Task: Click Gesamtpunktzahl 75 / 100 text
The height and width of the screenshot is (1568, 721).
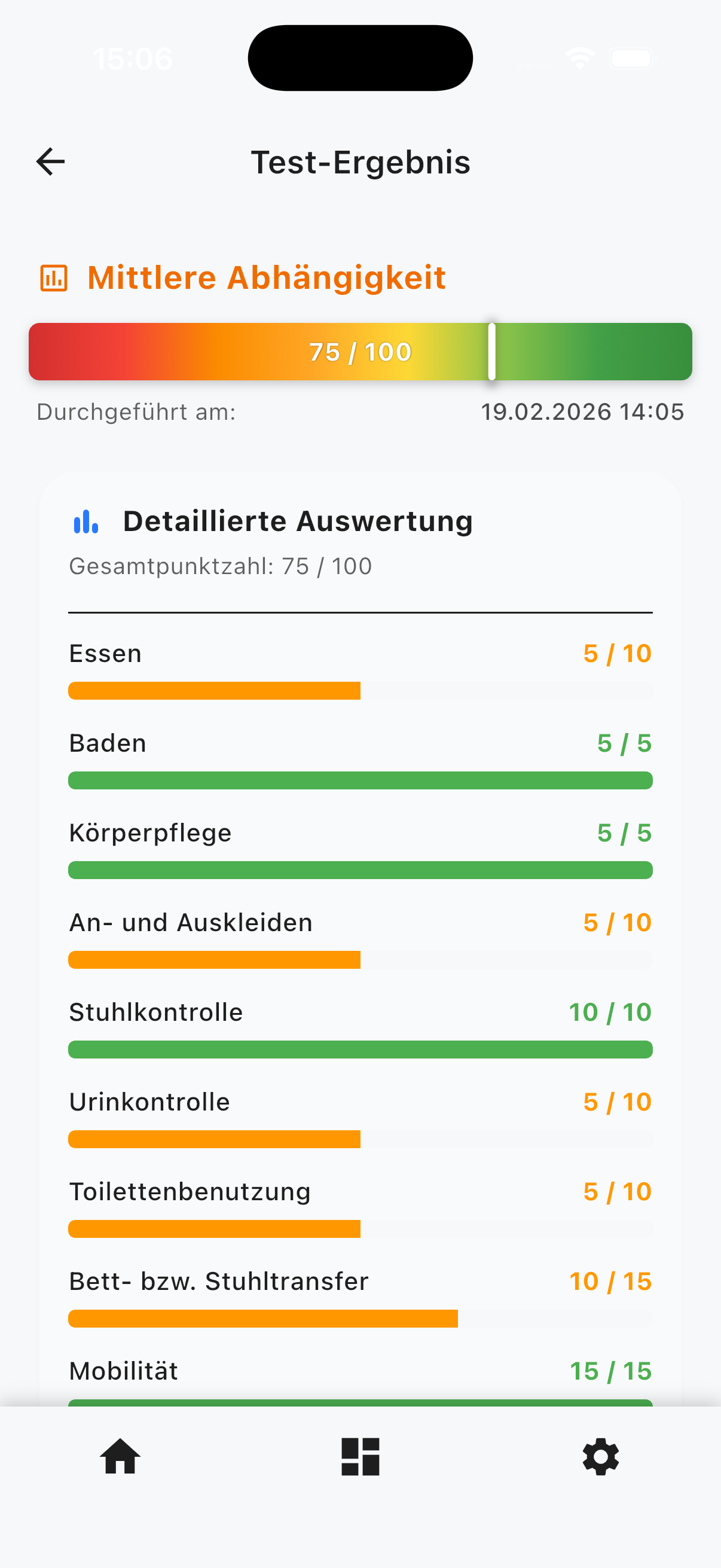Action: pos(220,566)
